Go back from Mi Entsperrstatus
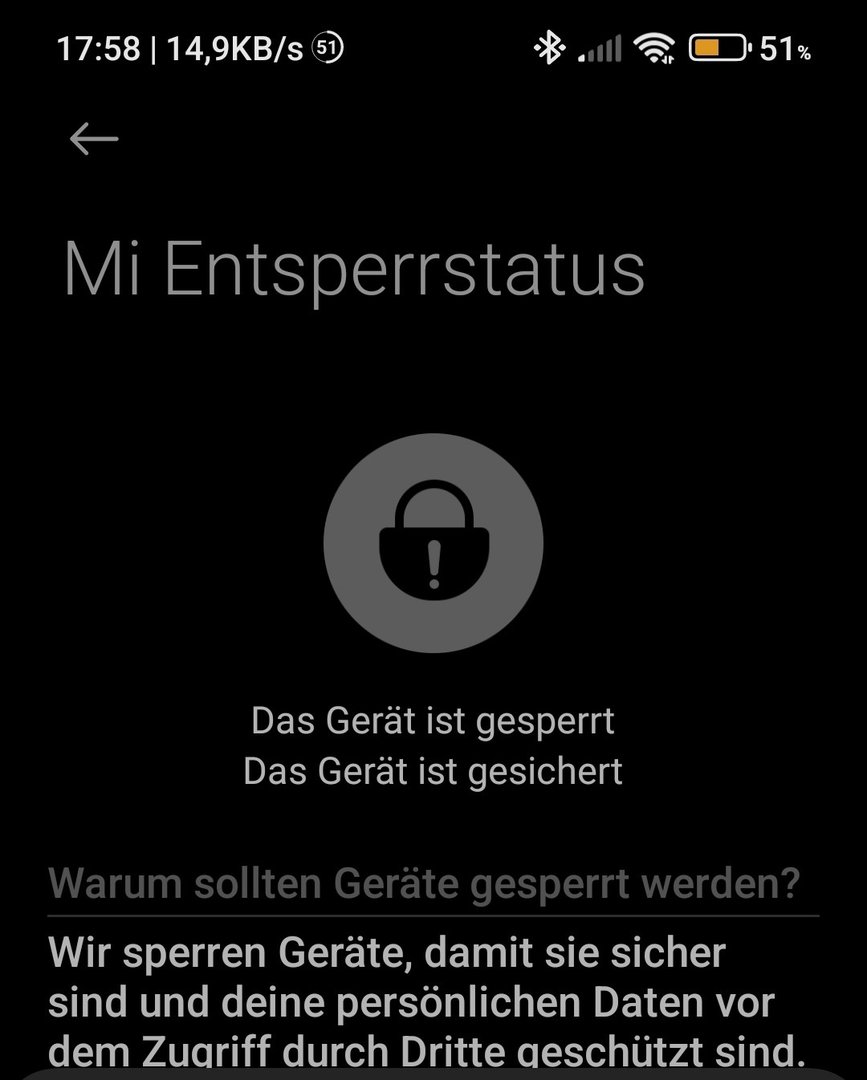The image size is (867, 1080). [94, 139]
